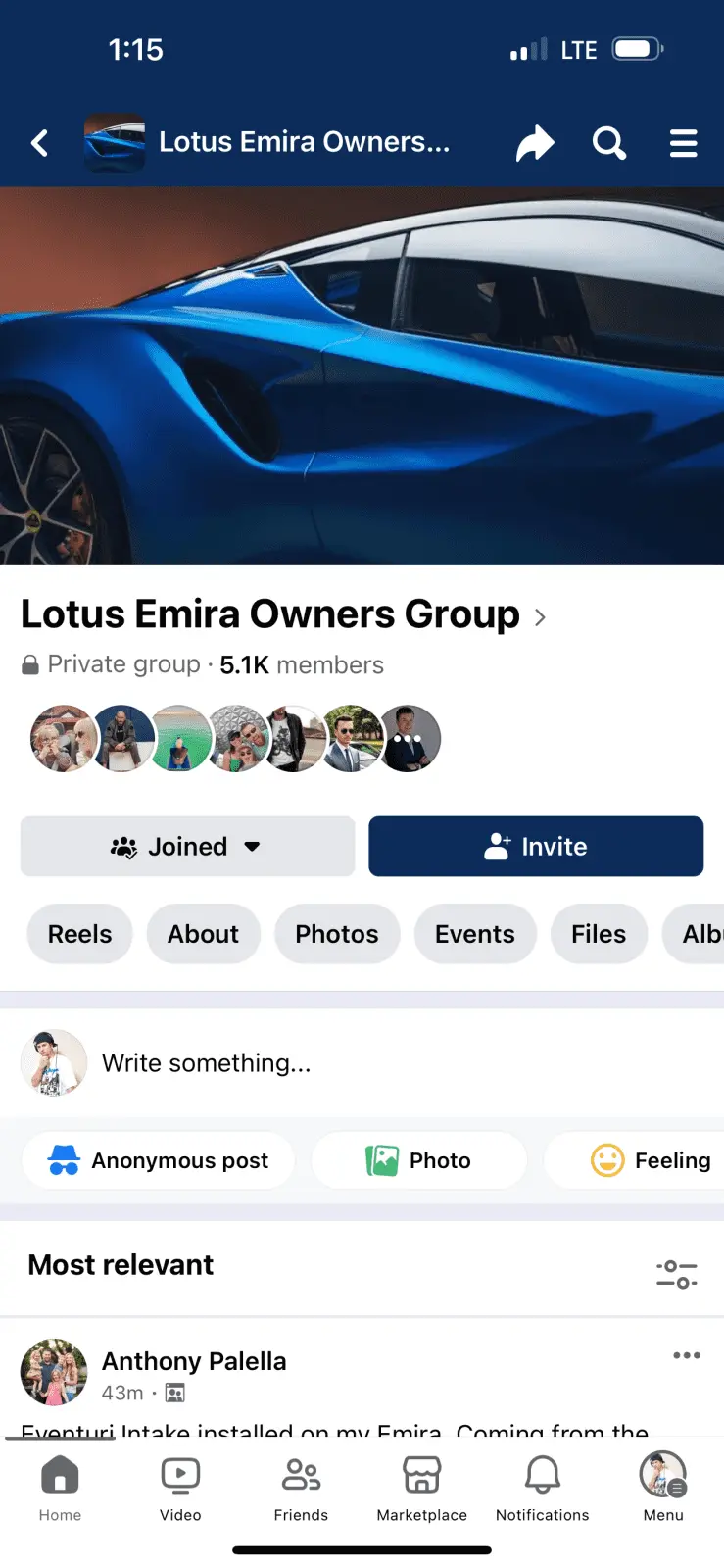This screenshot has height=1568, width=724.
Task: Open options on Anthony Palella's post
Action: point(686,1355)
